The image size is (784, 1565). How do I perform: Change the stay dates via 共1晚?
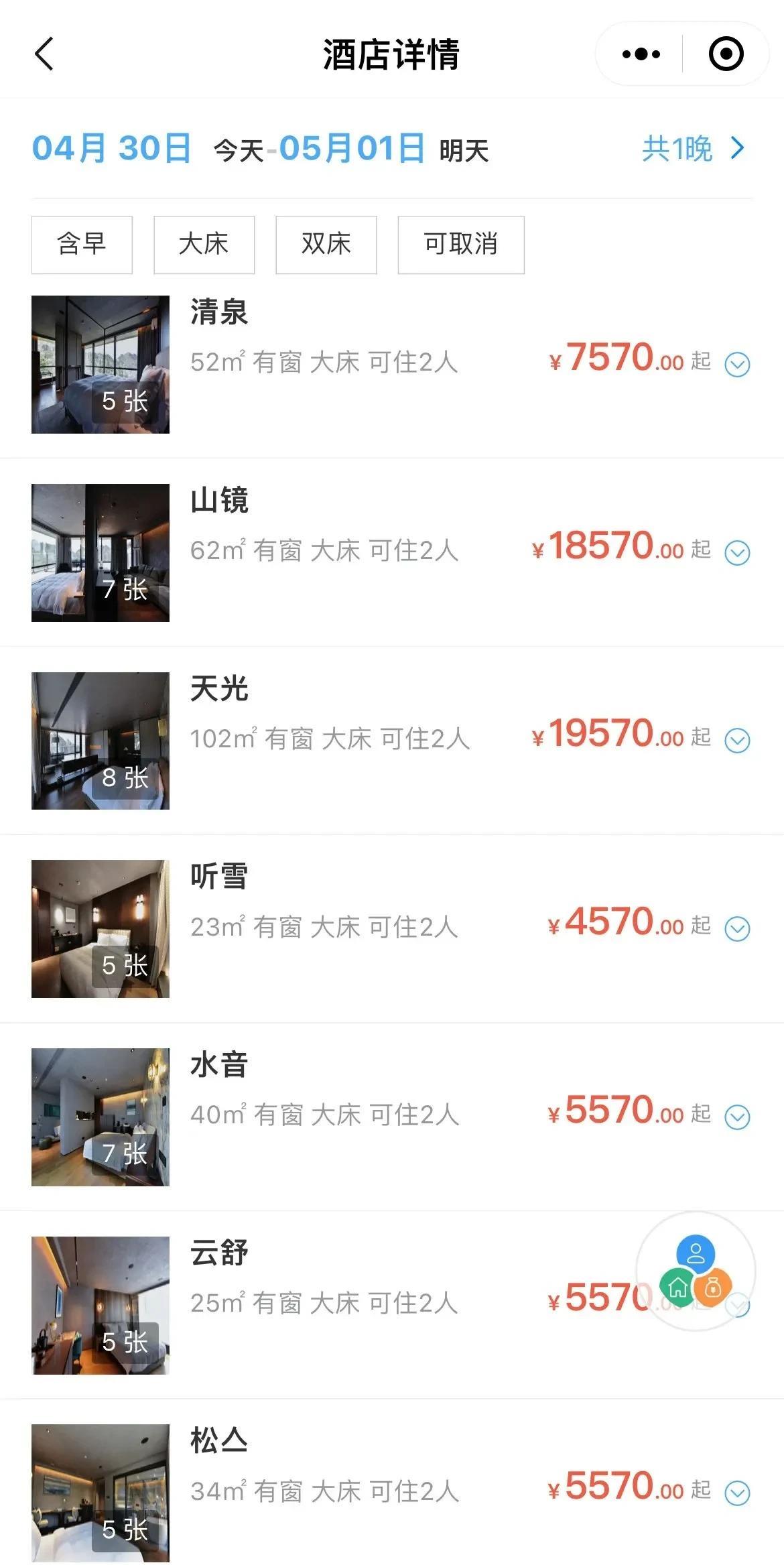point(692,149)
